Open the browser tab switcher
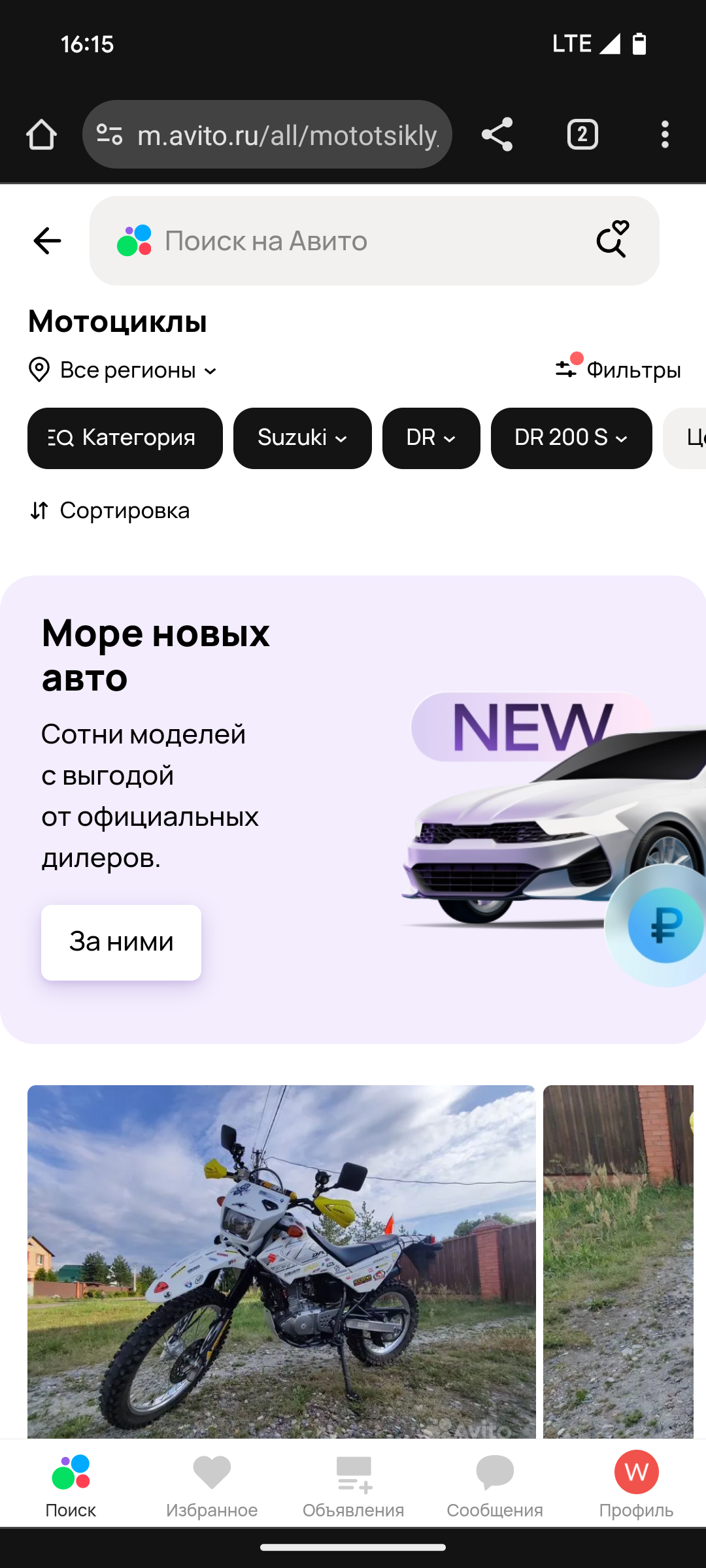Image resolution: width=706 pixels, height=1568 pixels. (x=582, y=135)
